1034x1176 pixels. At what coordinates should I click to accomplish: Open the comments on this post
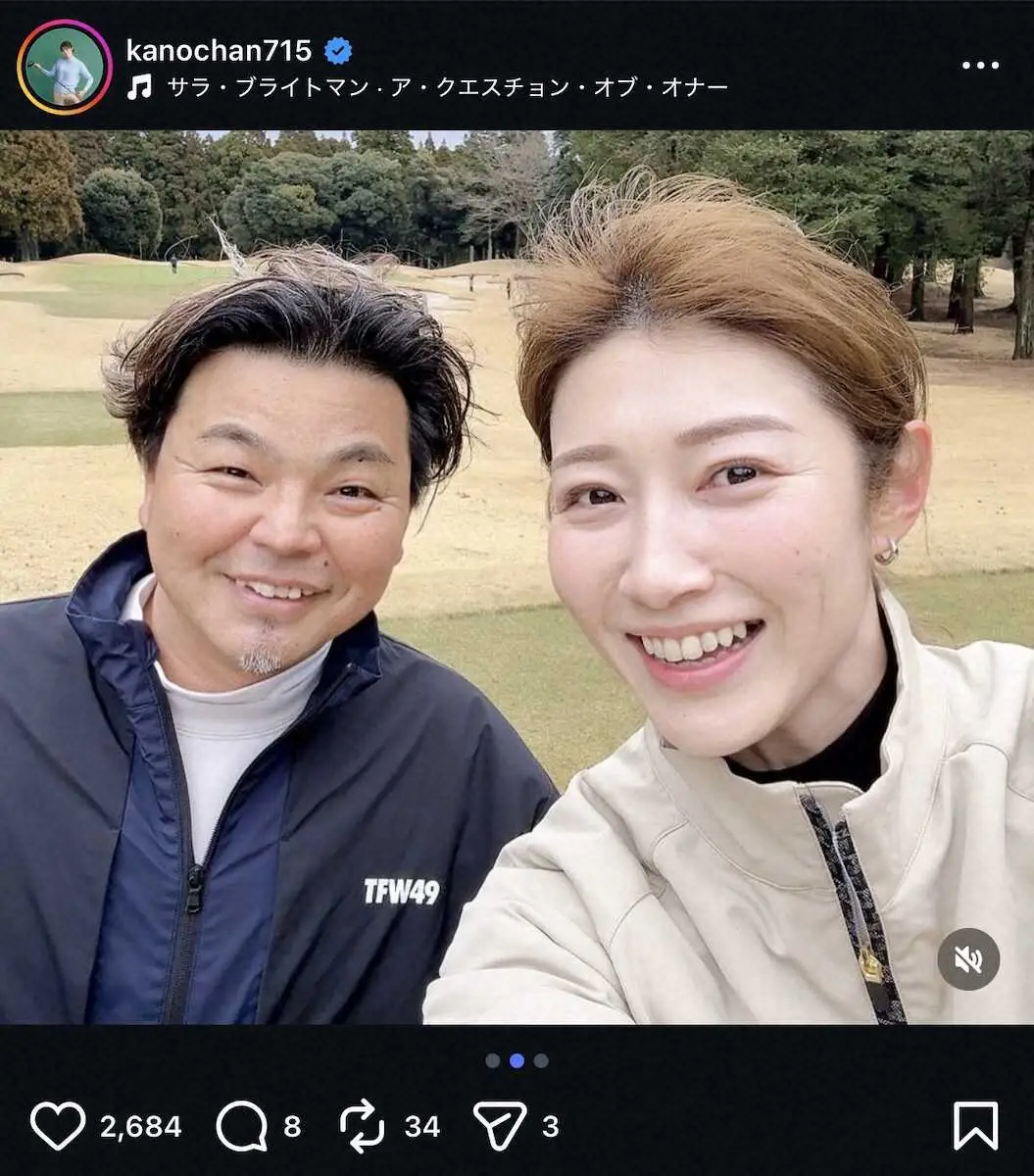241,1126
